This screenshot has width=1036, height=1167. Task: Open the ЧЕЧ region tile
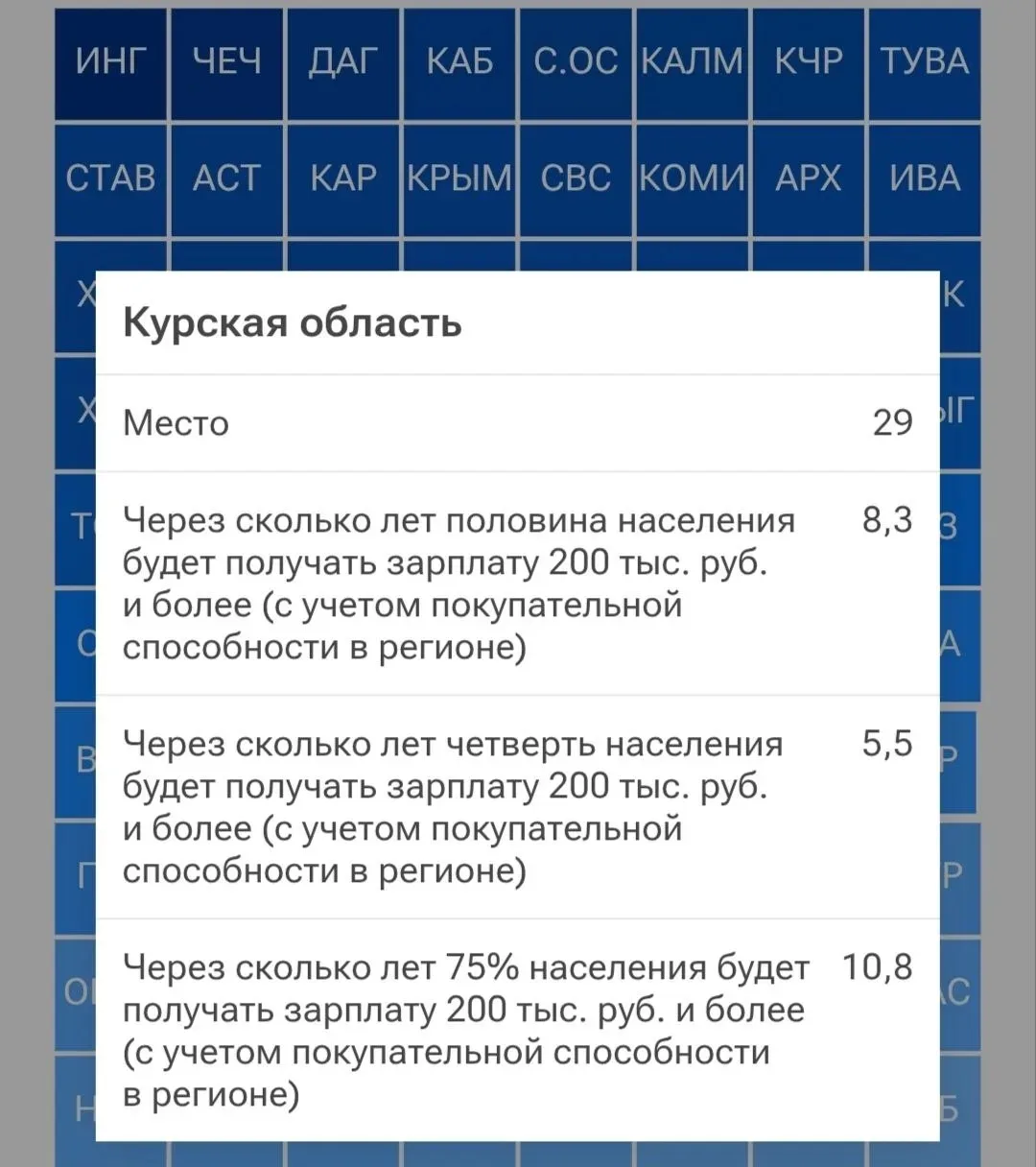[226, 63]
